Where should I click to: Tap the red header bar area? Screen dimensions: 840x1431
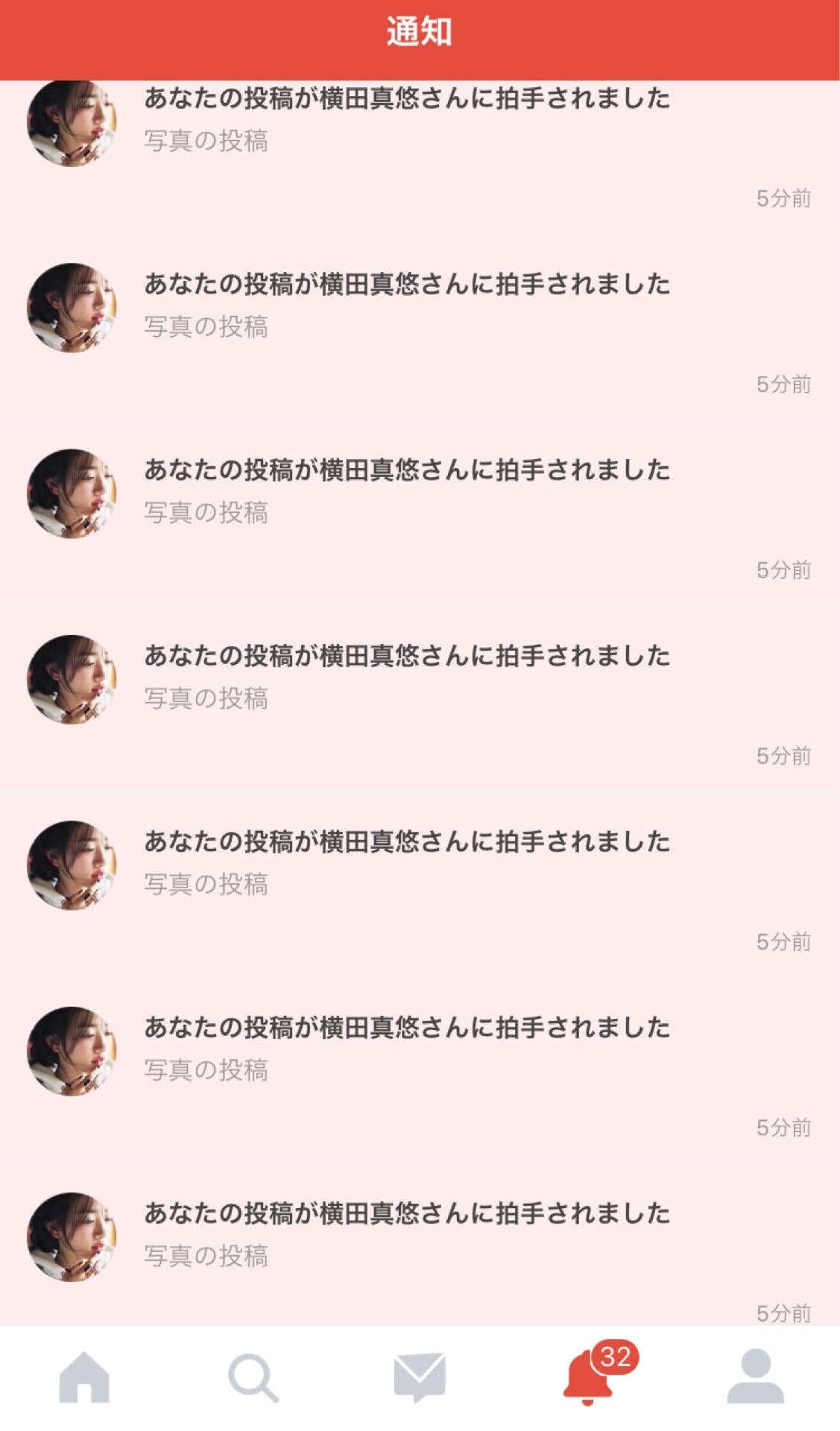[420, 33]
